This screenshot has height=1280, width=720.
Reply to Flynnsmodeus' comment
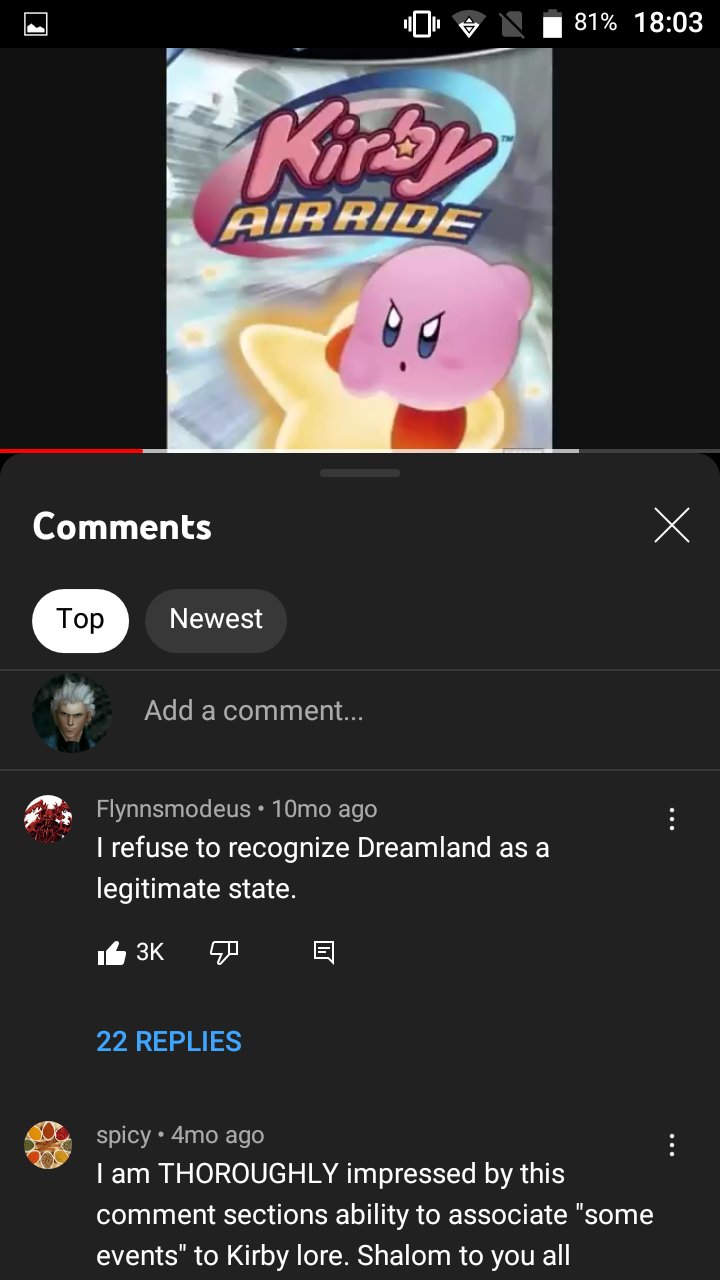pos(324,953)
